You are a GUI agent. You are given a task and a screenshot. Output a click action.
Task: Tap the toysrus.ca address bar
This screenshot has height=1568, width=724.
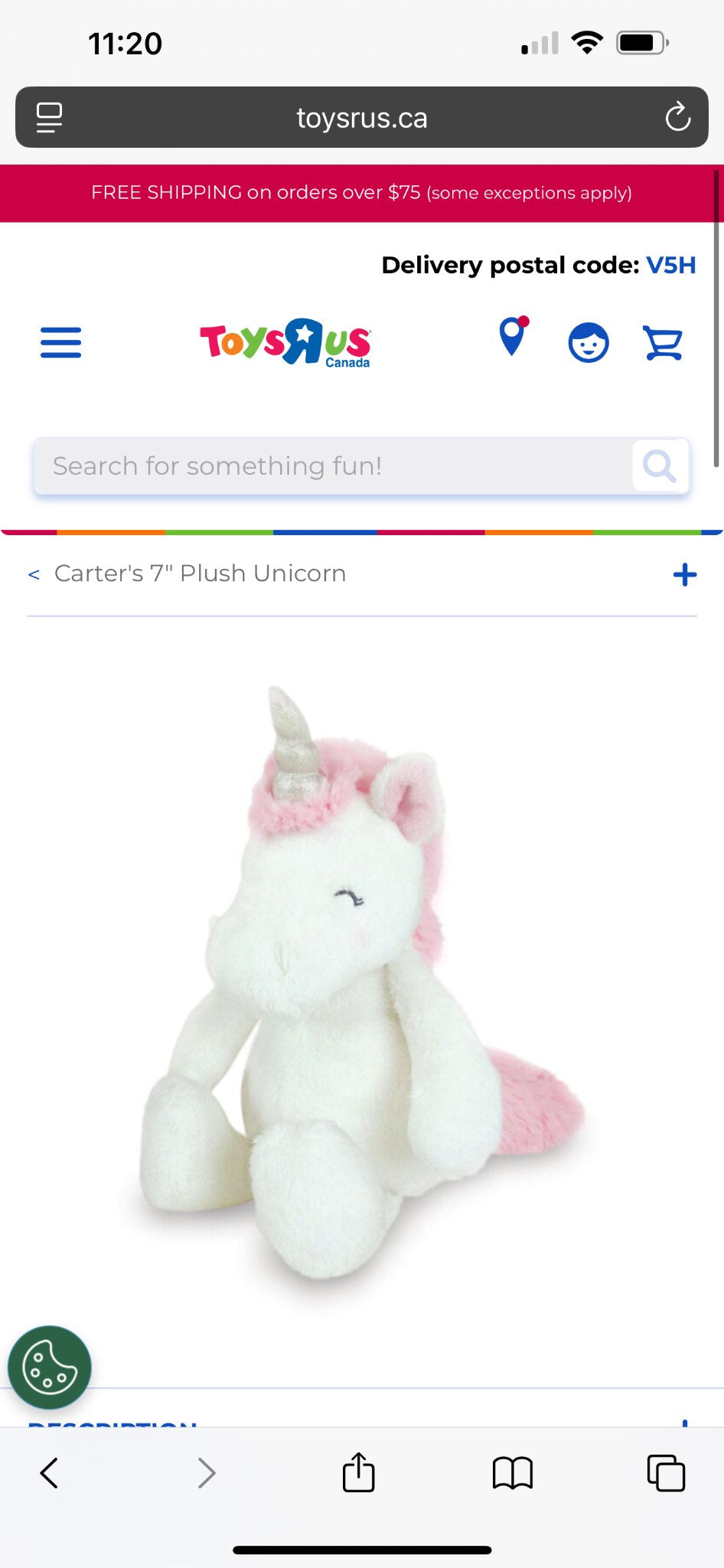361,118
